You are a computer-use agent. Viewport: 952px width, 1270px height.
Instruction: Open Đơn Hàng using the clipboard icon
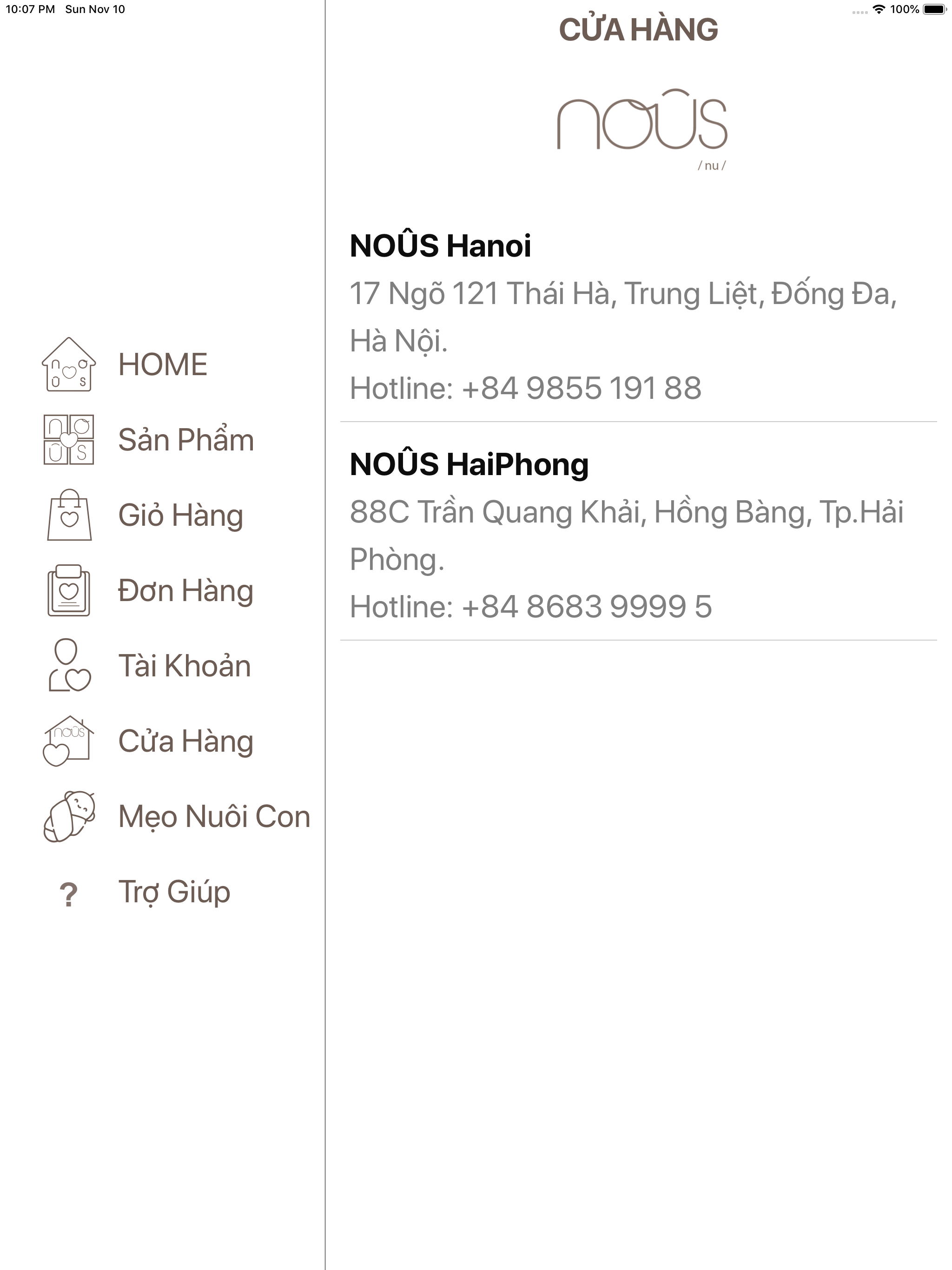click(68, 590)
